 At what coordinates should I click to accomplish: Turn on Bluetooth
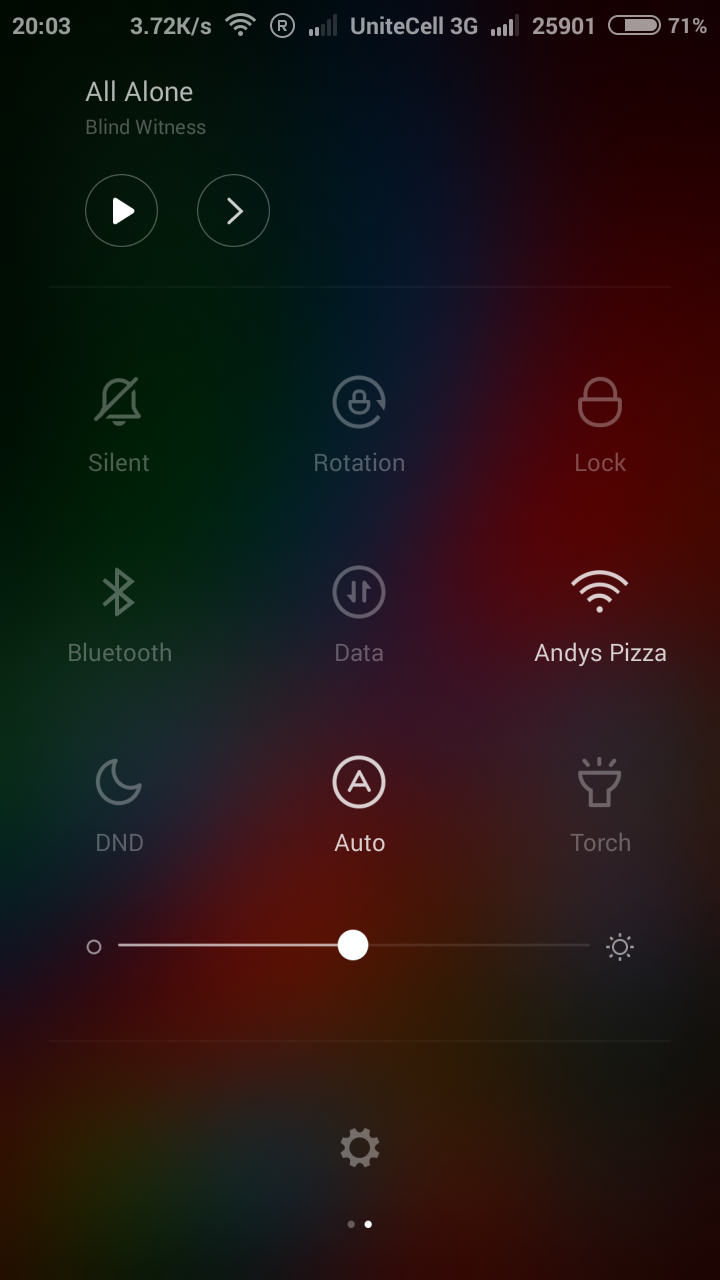pyautogui.click(x=119, y=593)
